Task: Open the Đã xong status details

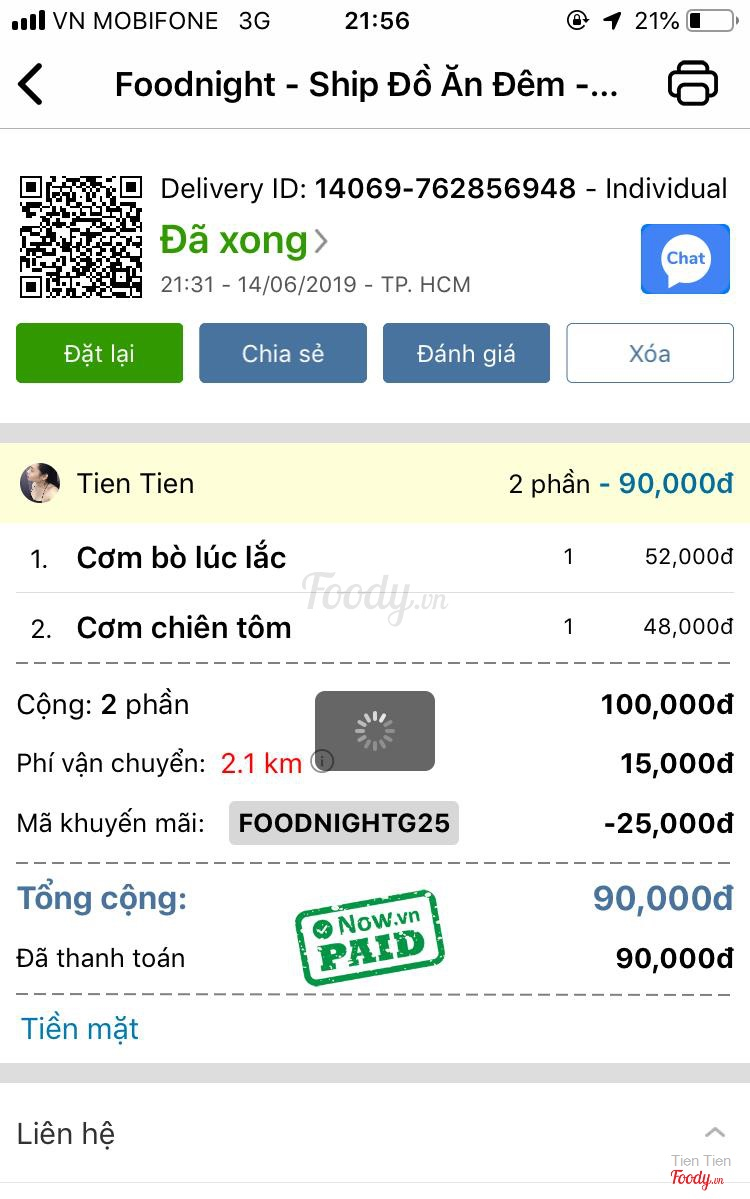Action: [x=244, y=240]
